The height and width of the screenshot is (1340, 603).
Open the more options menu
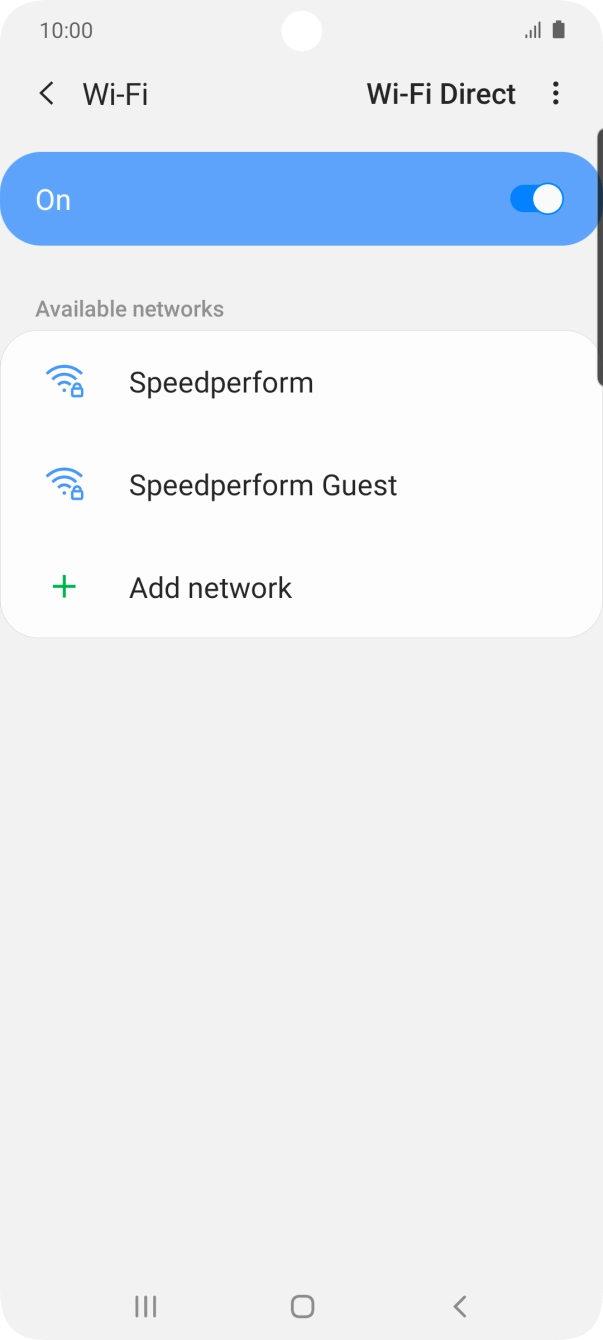click(556, 94)
